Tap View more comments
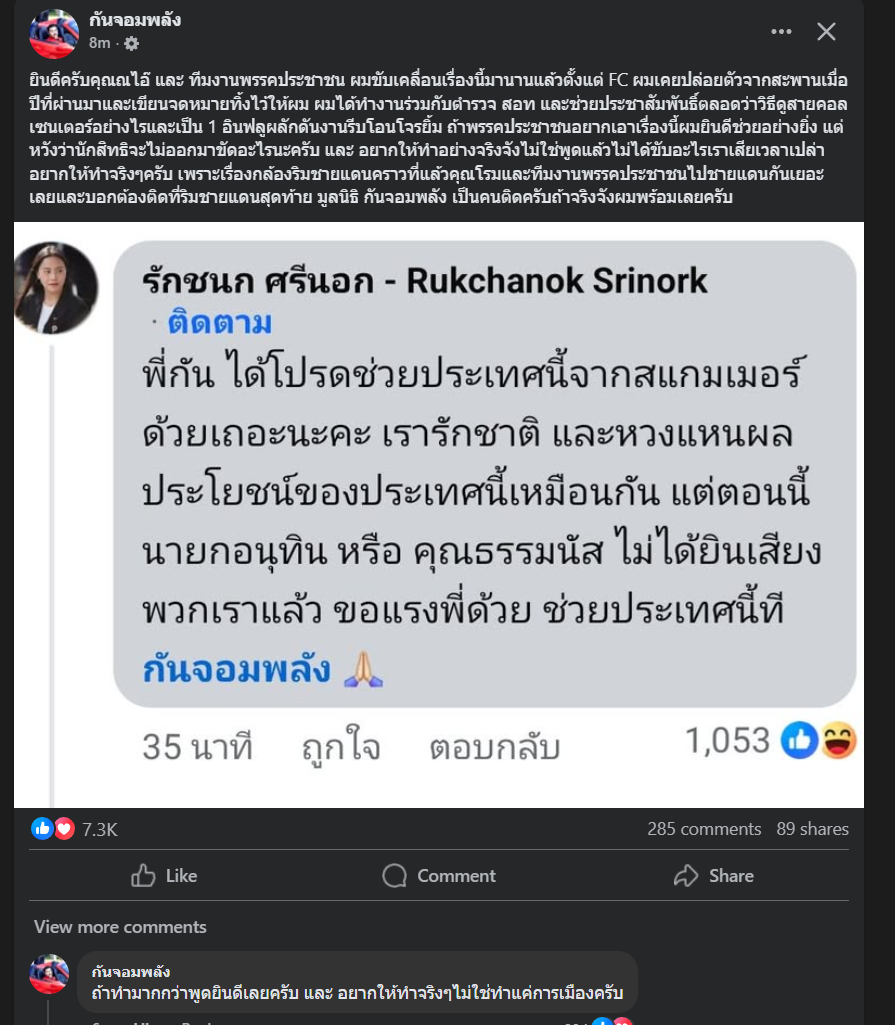Screen dimensions: 895x1025 pyautogui.click(x=120, y=927)
